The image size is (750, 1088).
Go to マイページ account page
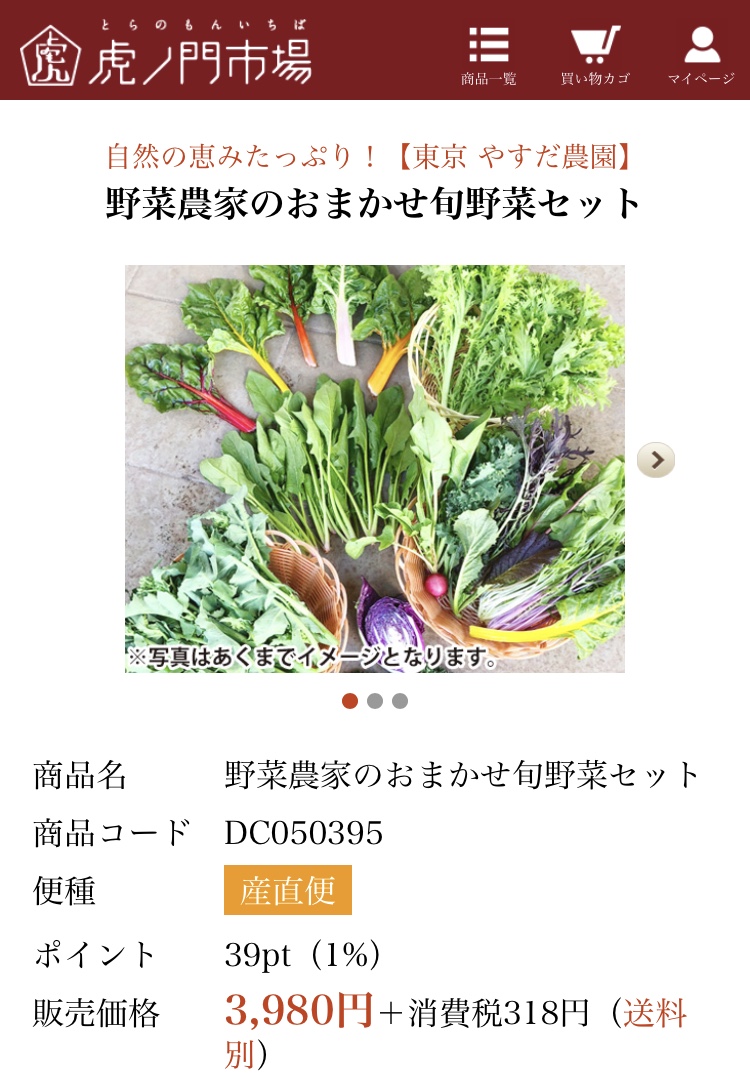[701, 54]
